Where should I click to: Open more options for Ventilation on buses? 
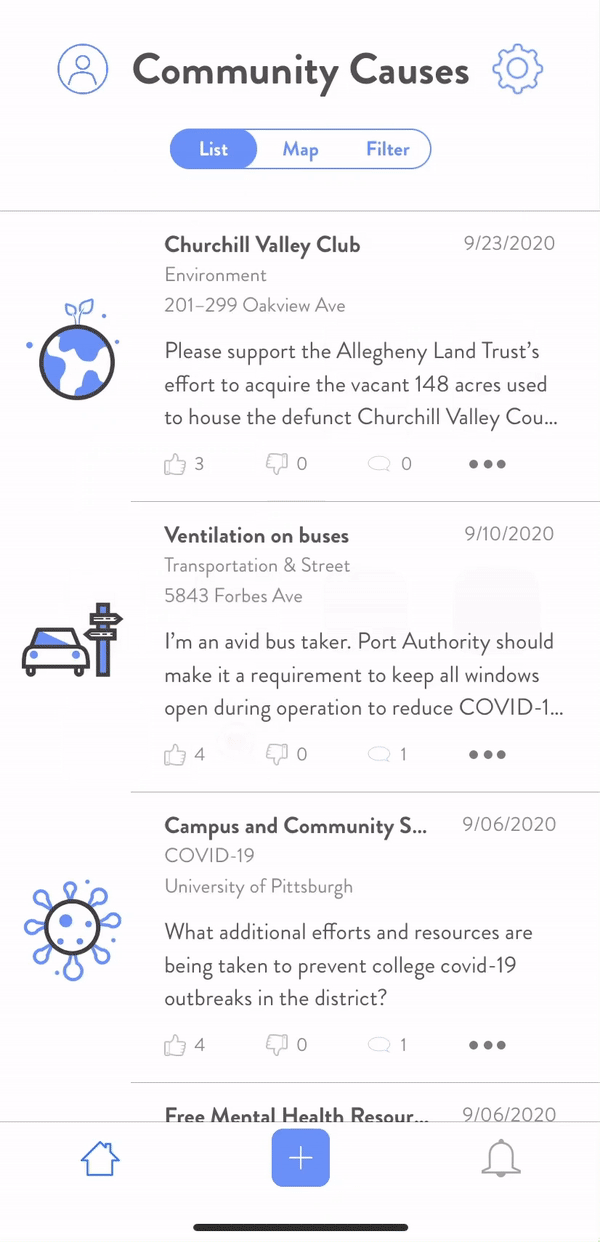tap(487, 754)
